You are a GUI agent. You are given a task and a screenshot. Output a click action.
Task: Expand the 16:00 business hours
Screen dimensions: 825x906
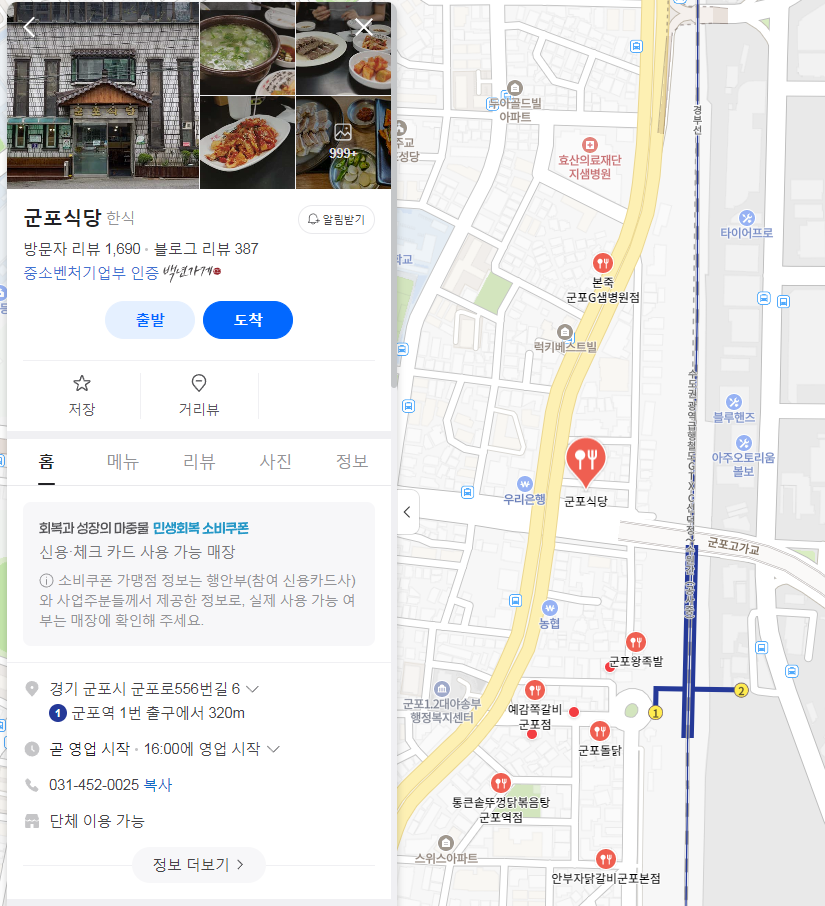273,749
